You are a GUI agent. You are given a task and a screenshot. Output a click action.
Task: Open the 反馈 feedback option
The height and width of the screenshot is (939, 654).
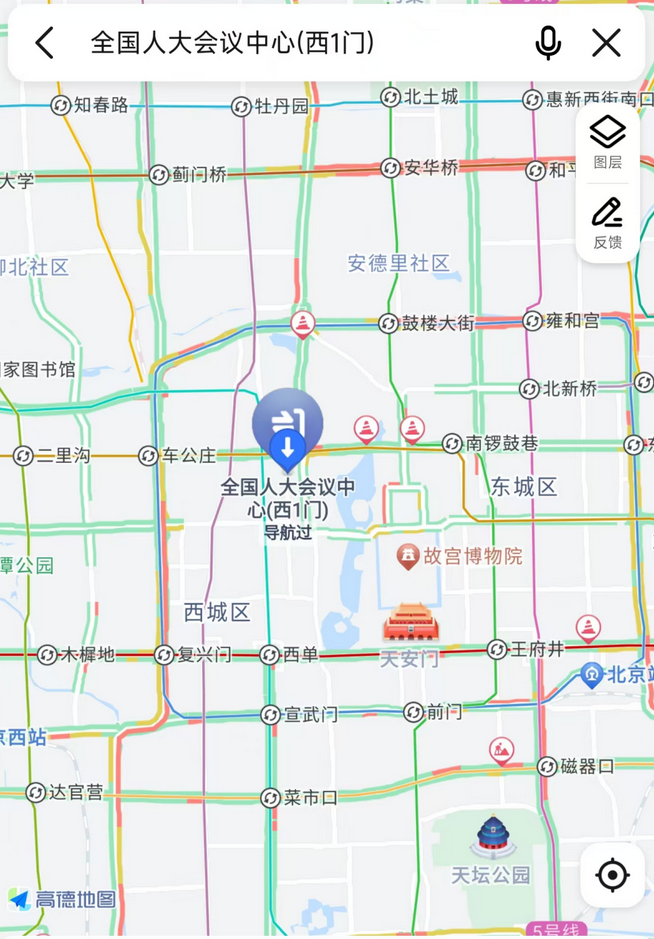pyautogui.click(x=607, y=223)
